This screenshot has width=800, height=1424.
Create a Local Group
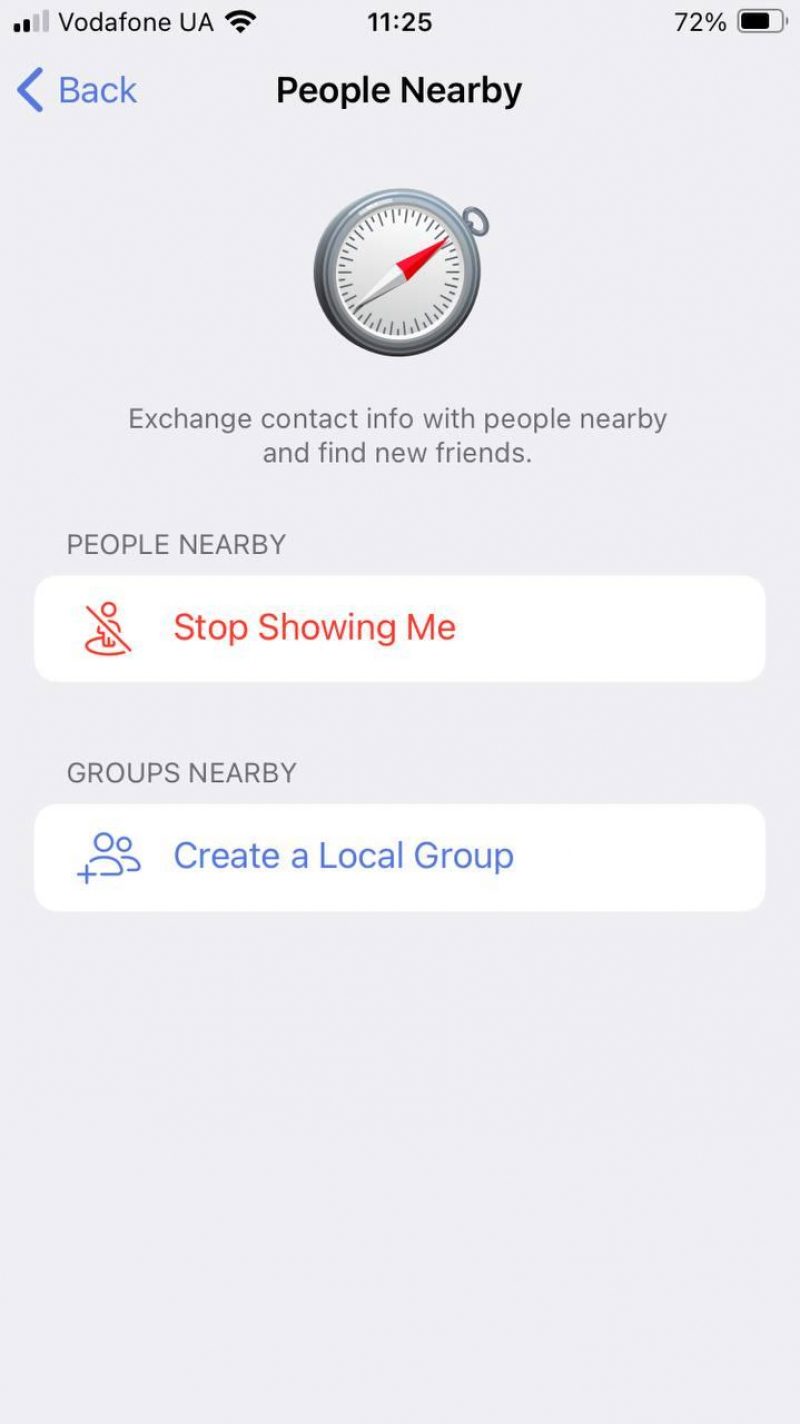(x=343, y=857)
